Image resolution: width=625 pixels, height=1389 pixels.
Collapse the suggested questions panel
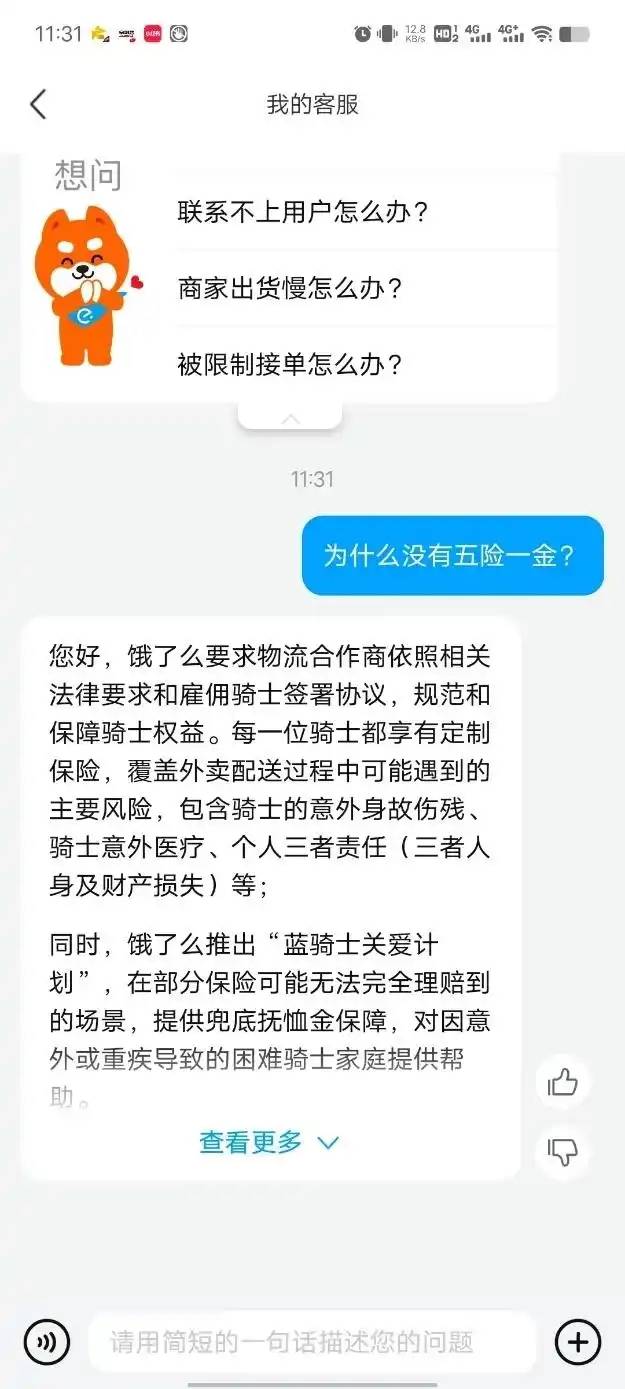[x=290, y=417]
